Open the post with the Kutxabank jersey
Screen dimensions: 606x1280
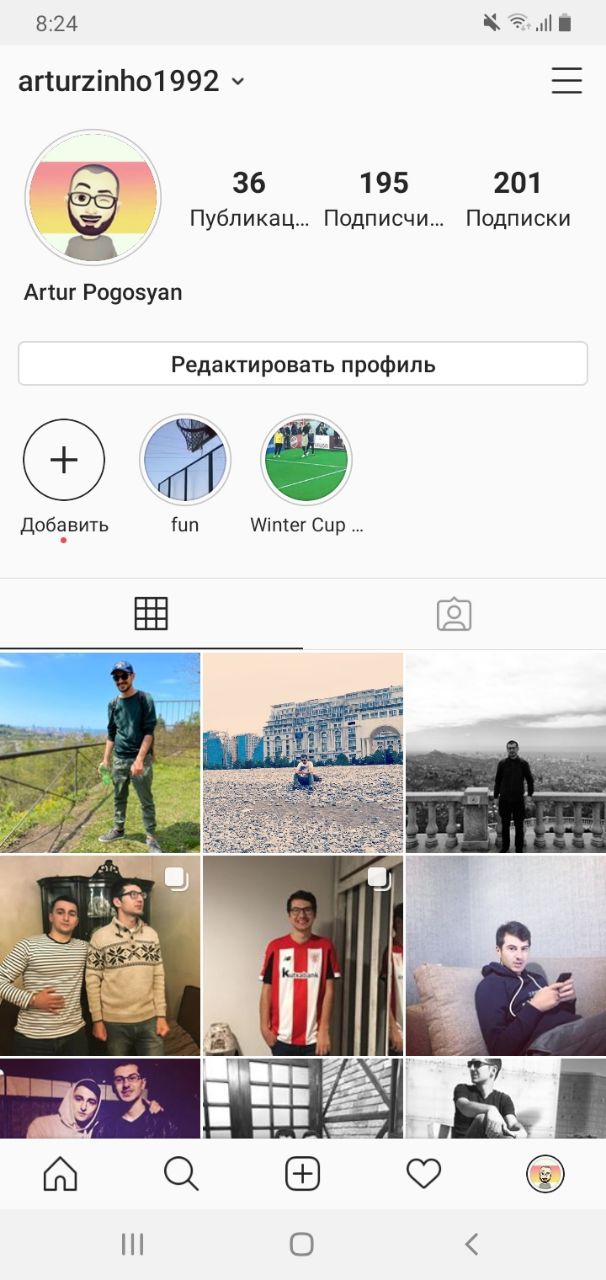point(302,955)
